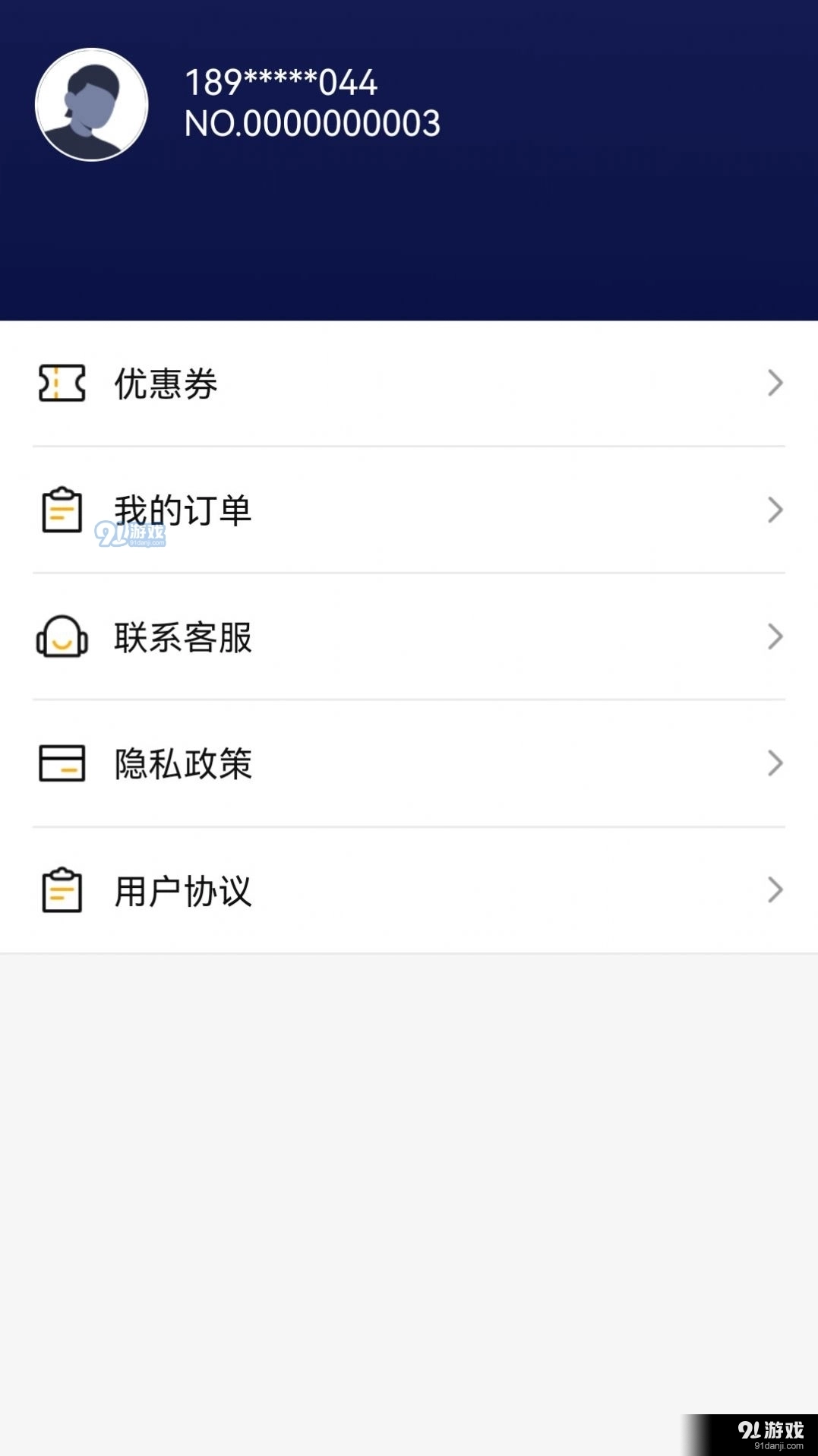The width and height of the screenshot is (818, 1456).
Task: View 我的订单 my orders
Action: [409, 510]
